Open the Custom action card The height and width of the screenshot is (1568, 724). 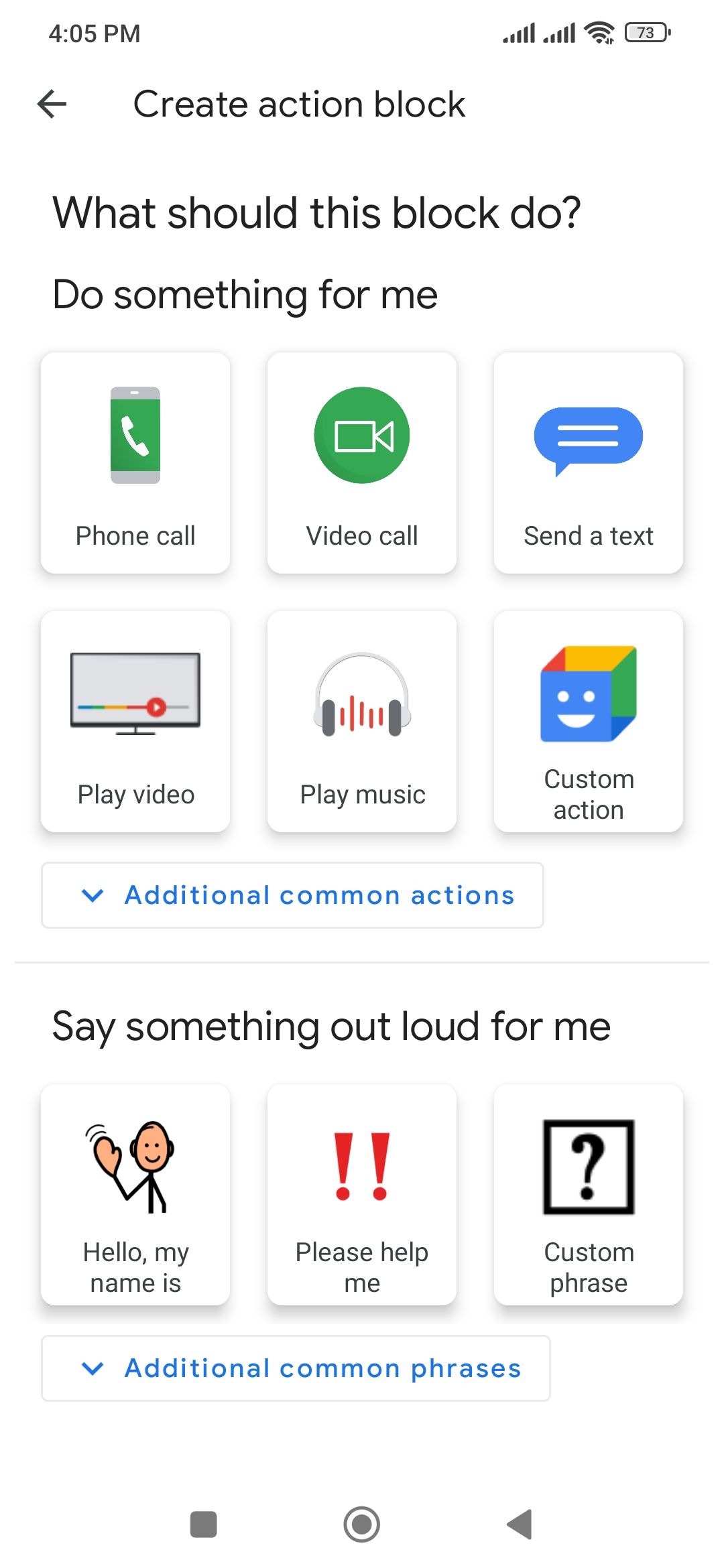[x=589, y=722]
